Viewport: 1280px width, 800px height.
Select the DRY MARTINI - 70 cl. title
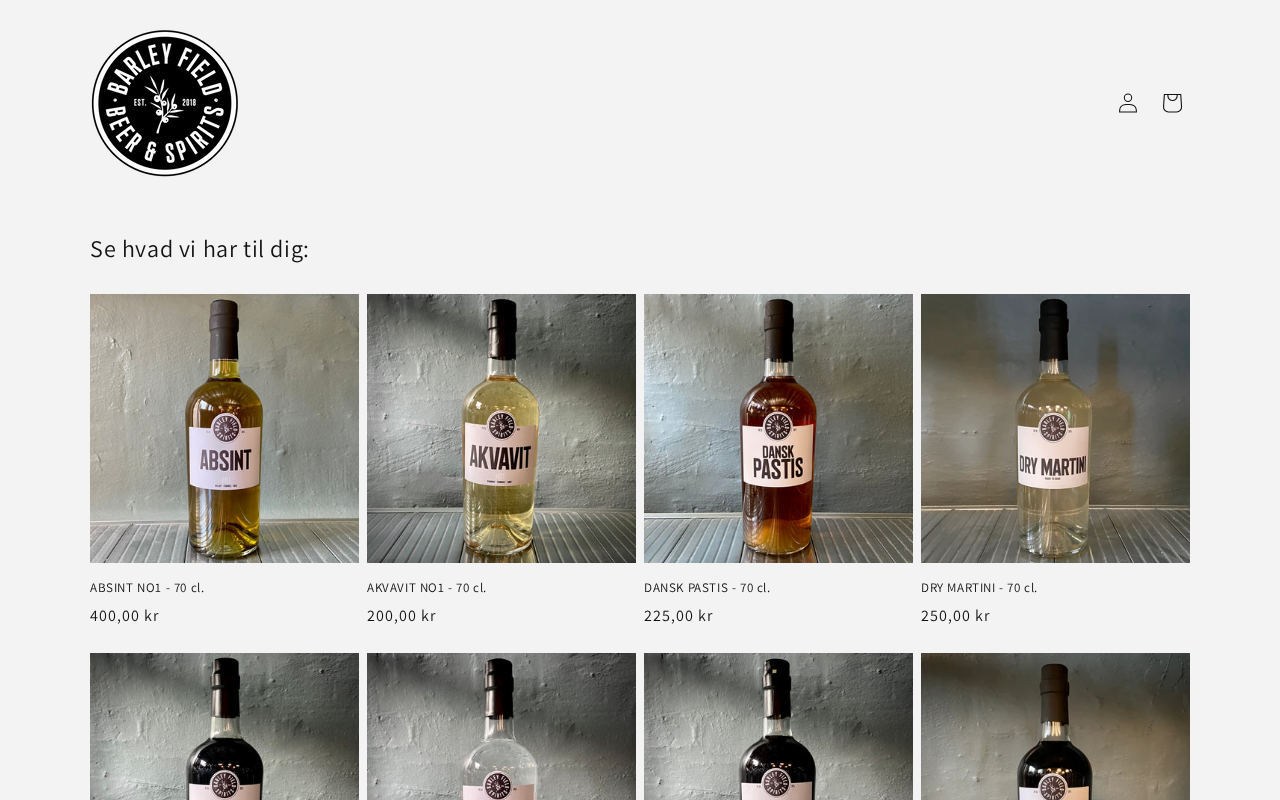(x=979, y=588)
